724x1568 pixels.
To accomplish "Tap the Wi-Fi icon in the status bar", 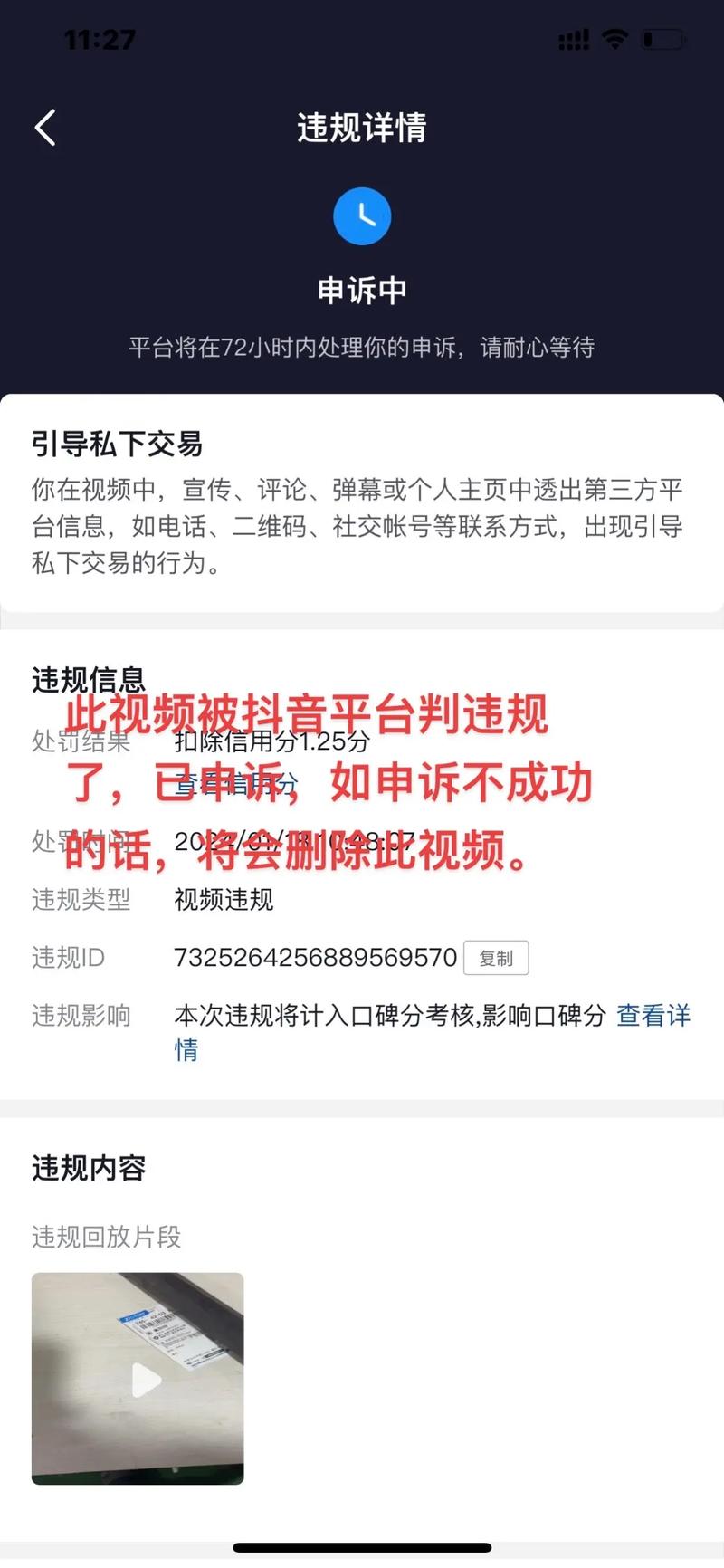I will pos(614,39).
